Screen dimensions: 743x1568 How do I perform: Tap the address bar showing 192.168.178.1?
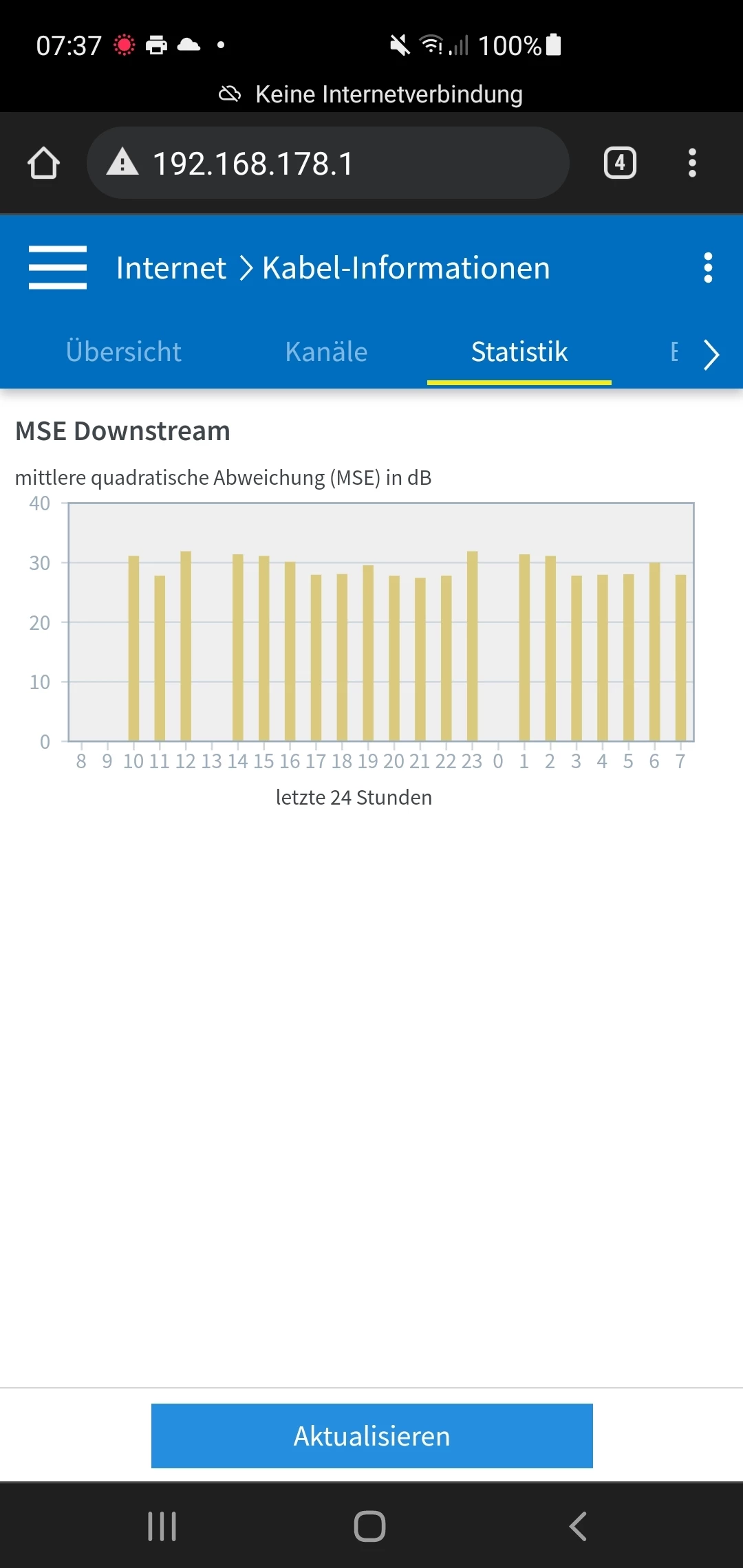coord(327,164)
